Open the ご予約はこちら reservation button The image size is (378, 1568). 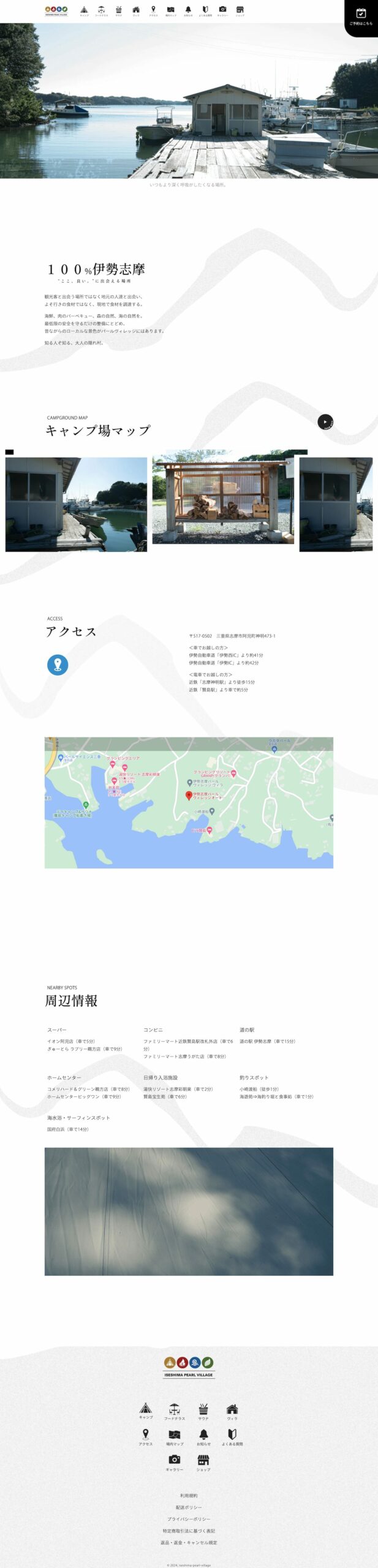click(x=361, y=17)
